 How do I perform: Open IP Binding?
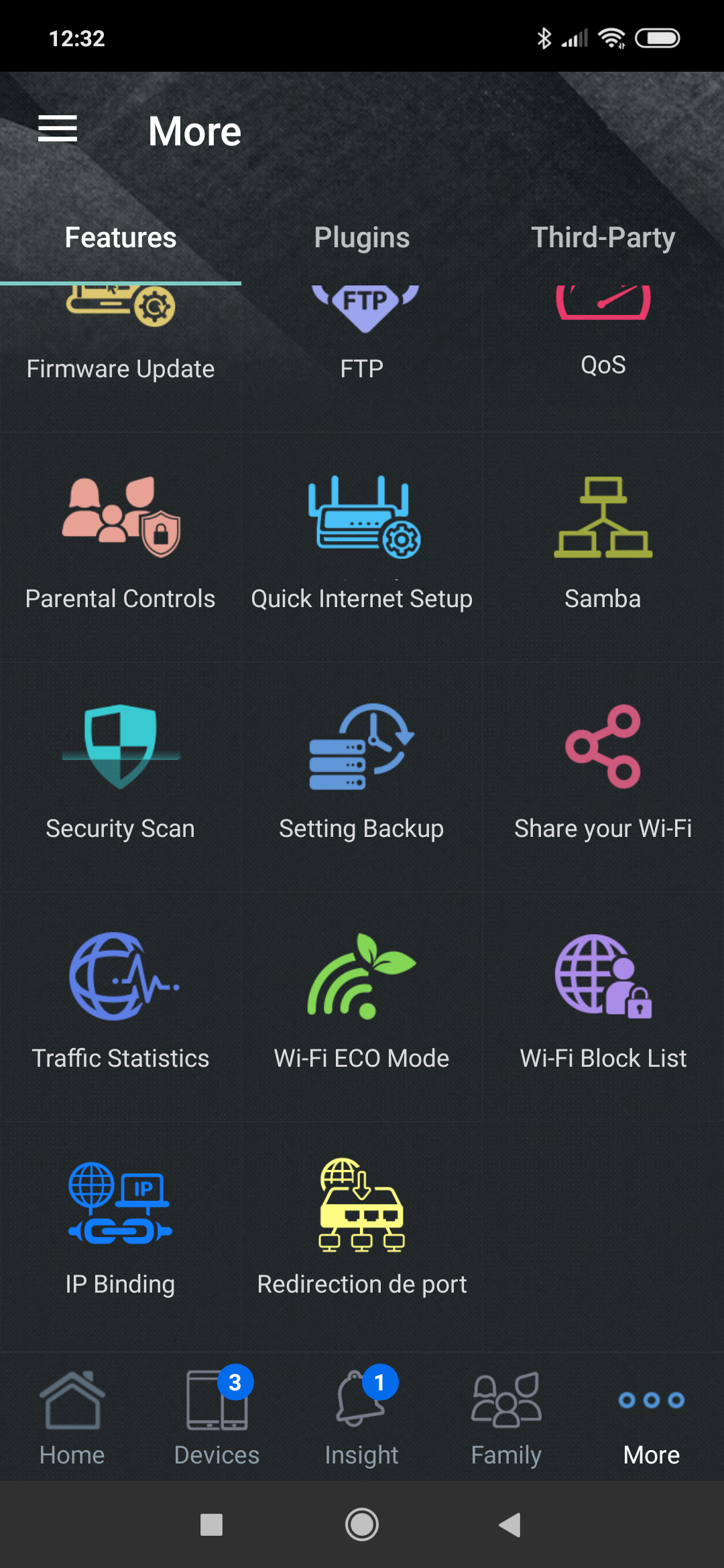121,1236
